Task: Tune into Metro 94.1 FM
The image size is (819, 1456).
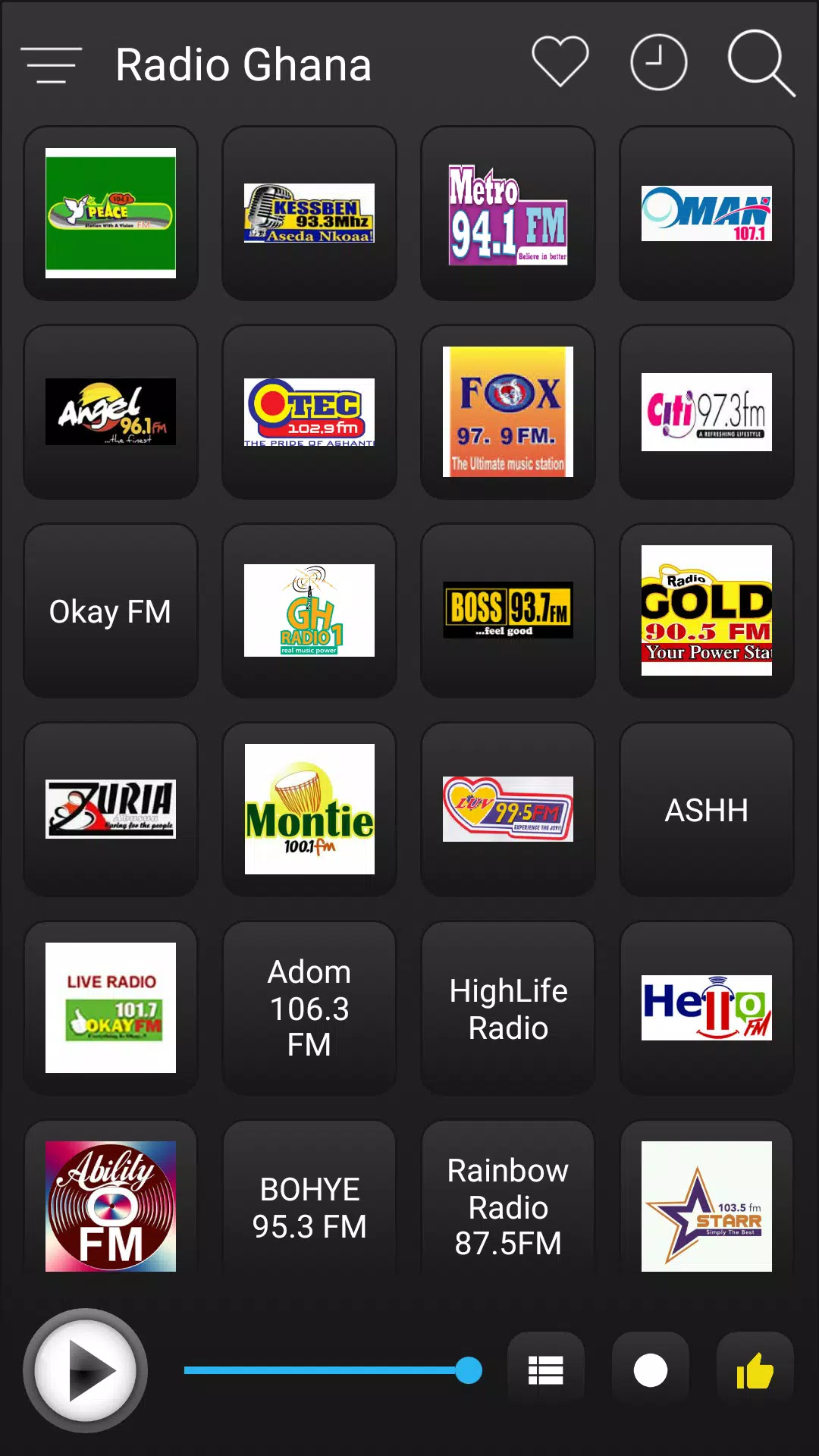Action: [507, 212]
